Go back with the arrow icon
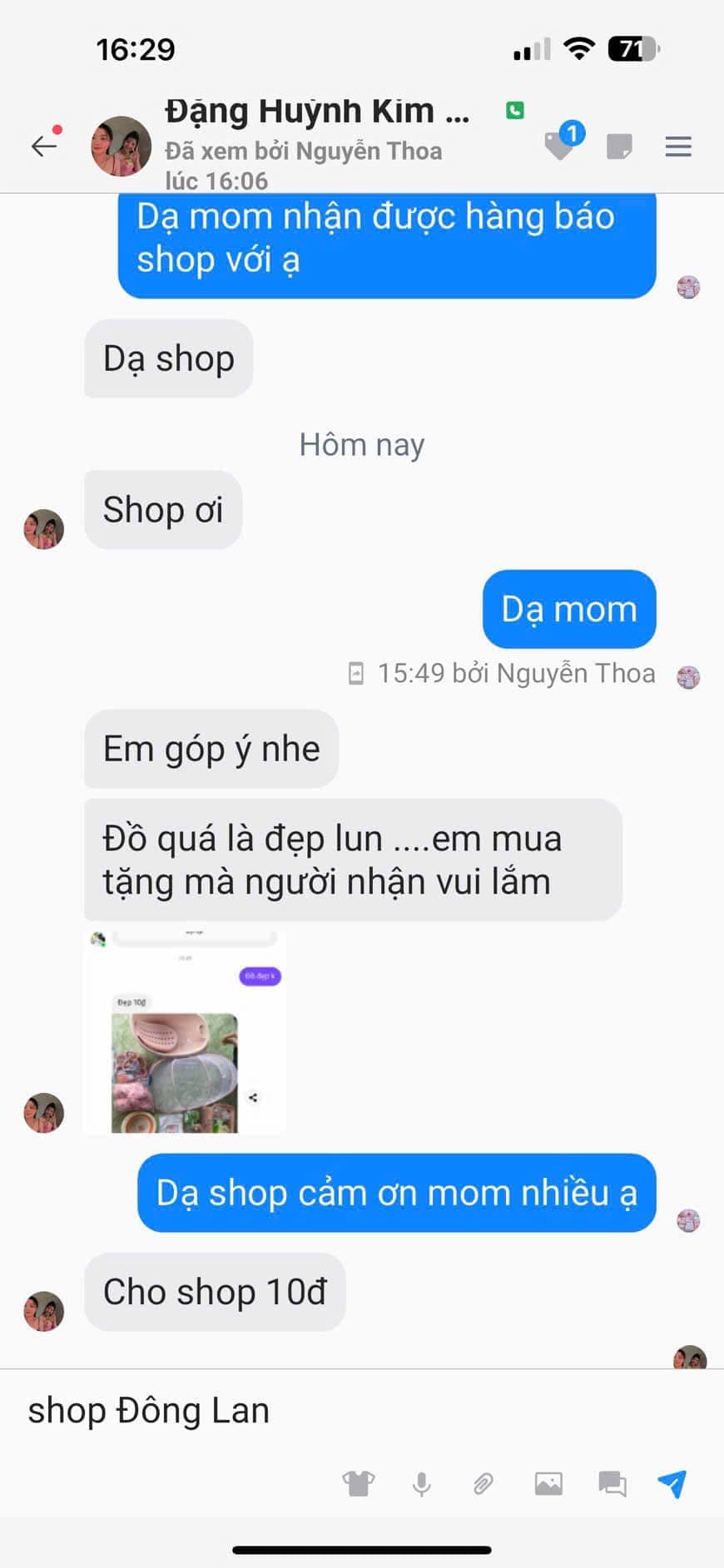 43,146
